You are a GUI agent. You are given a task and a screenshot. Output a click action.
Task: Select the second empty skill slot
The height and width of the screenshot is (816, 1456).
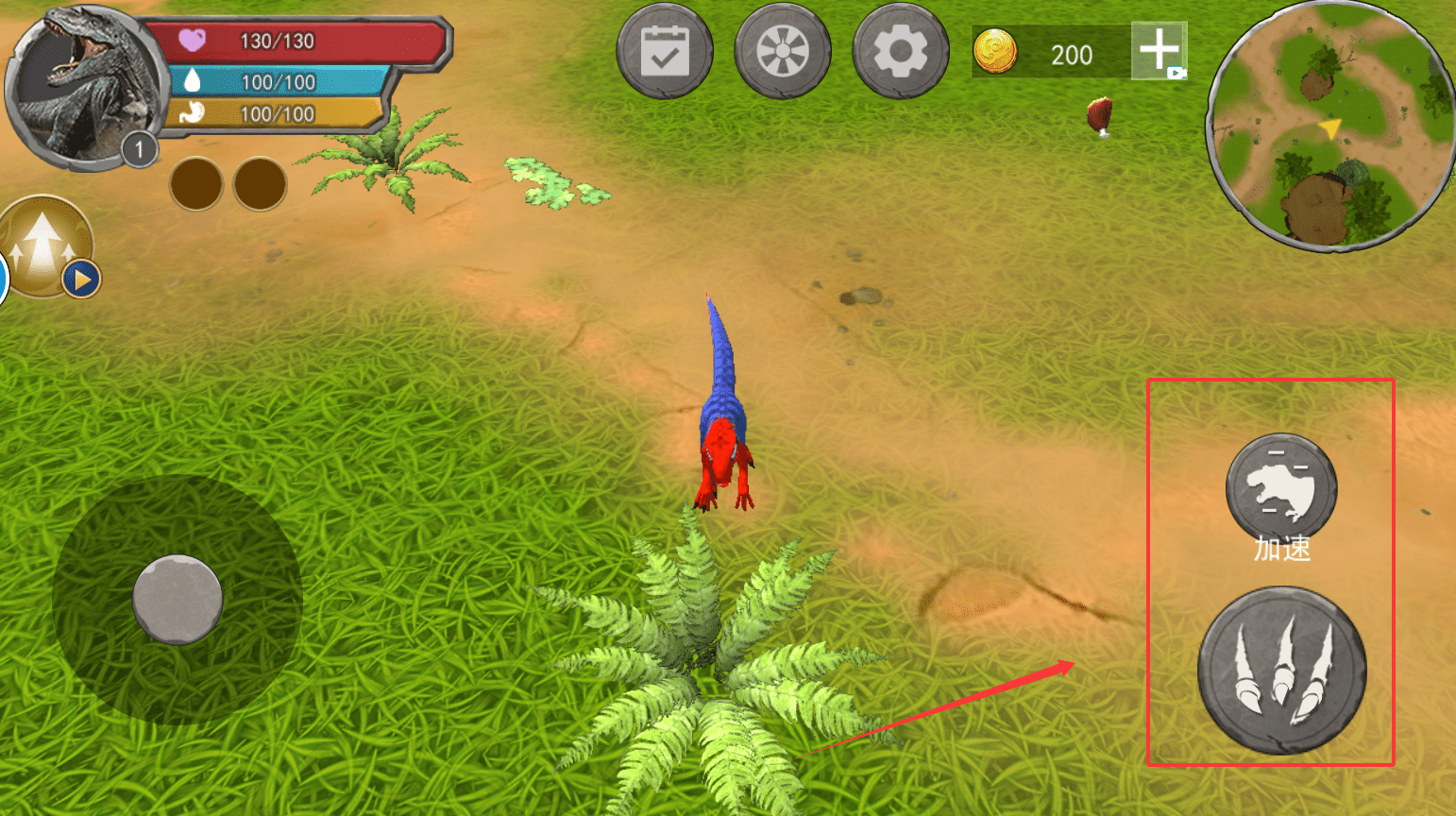[260, 184]
